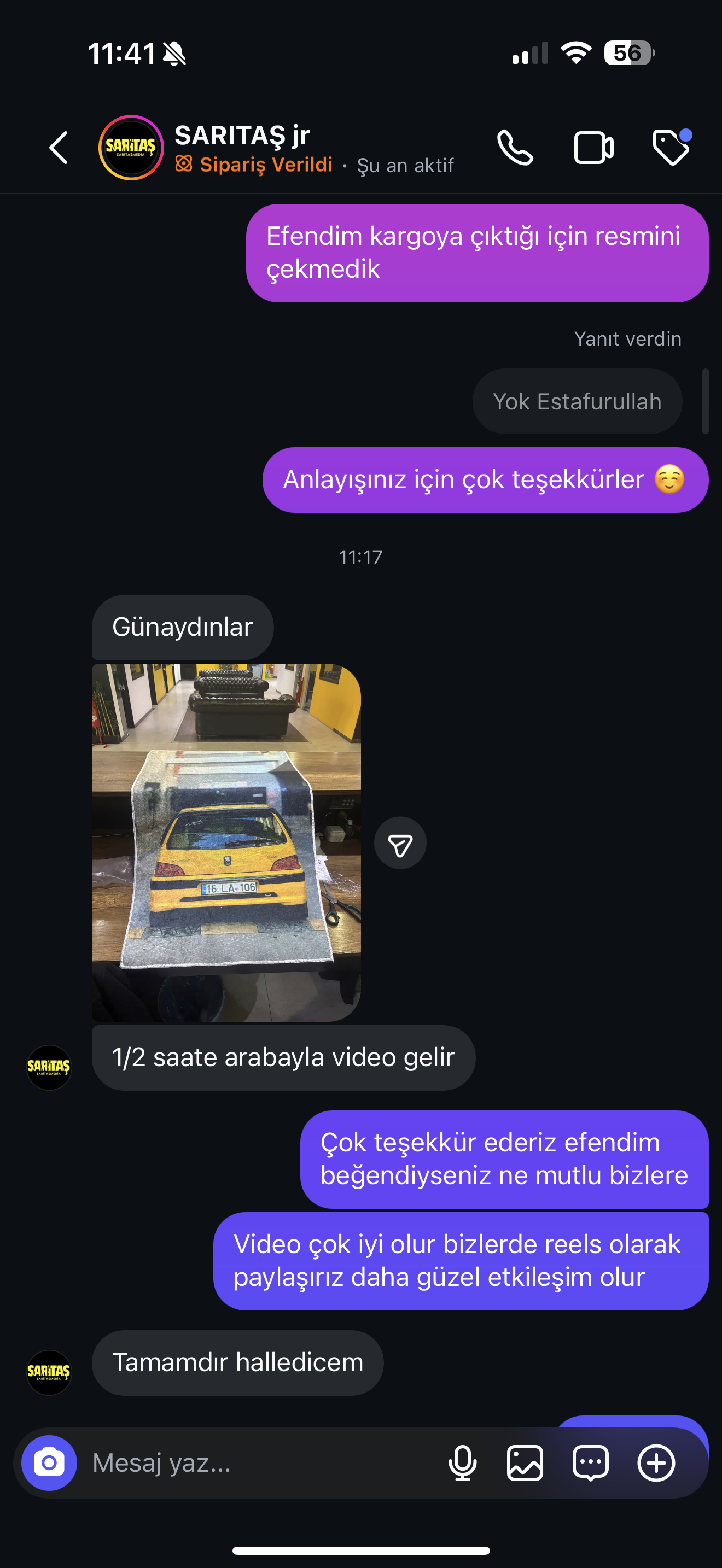Screen dimensions: 722x1568
Task: Open the label tag options
Action: click(672, 147)
